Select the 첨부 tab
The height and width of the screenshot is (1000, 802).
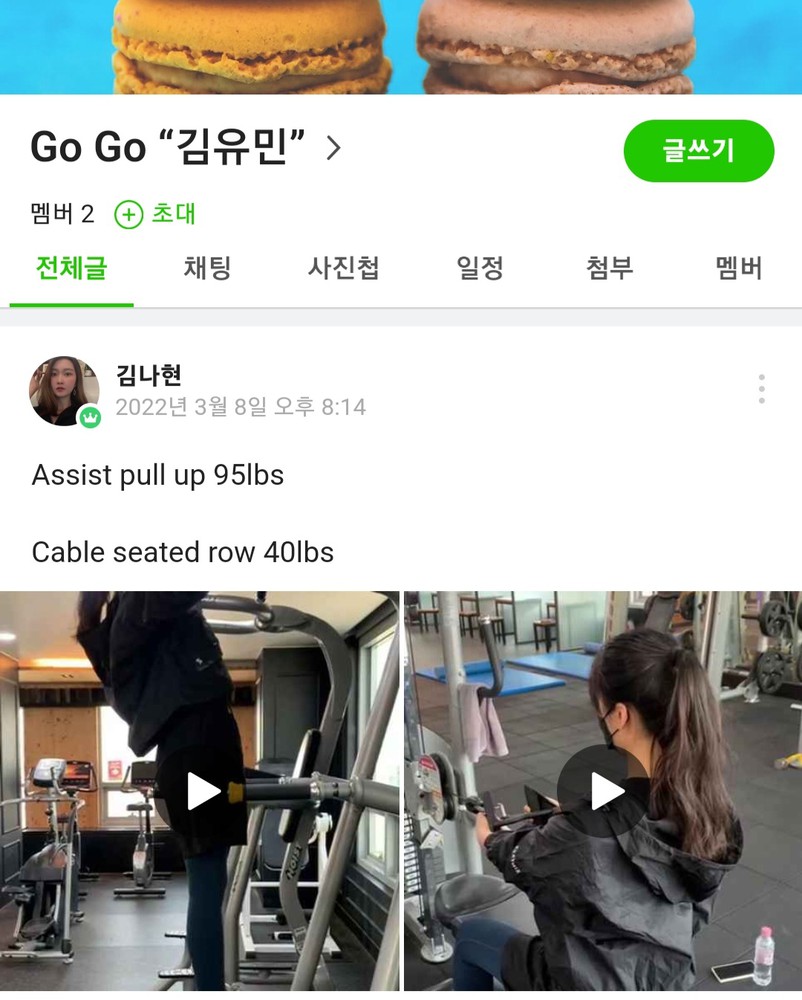(609, 268)
